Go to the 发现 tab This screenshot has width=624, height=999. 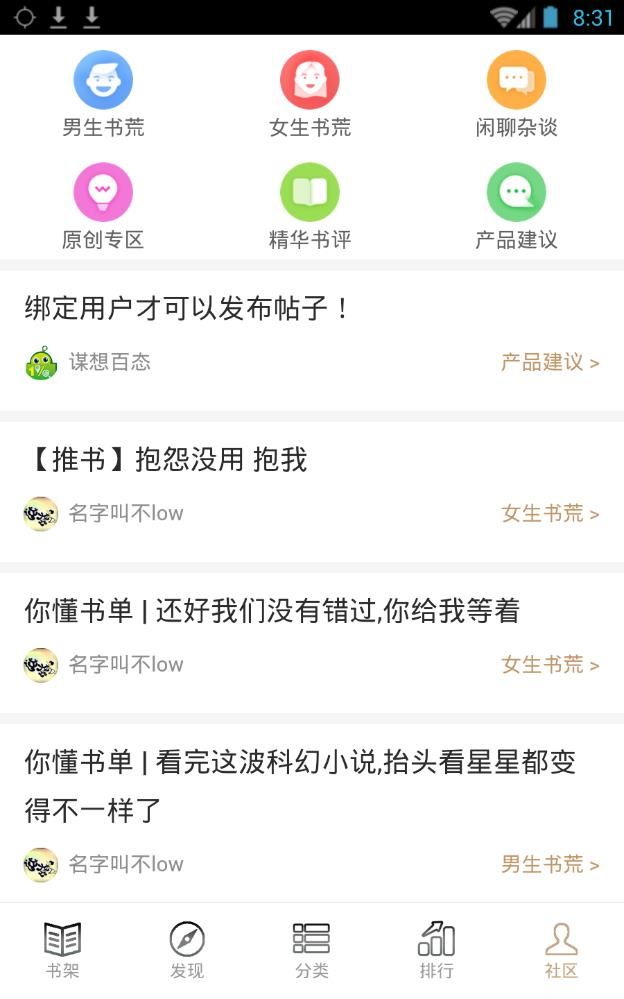(187, 950)
